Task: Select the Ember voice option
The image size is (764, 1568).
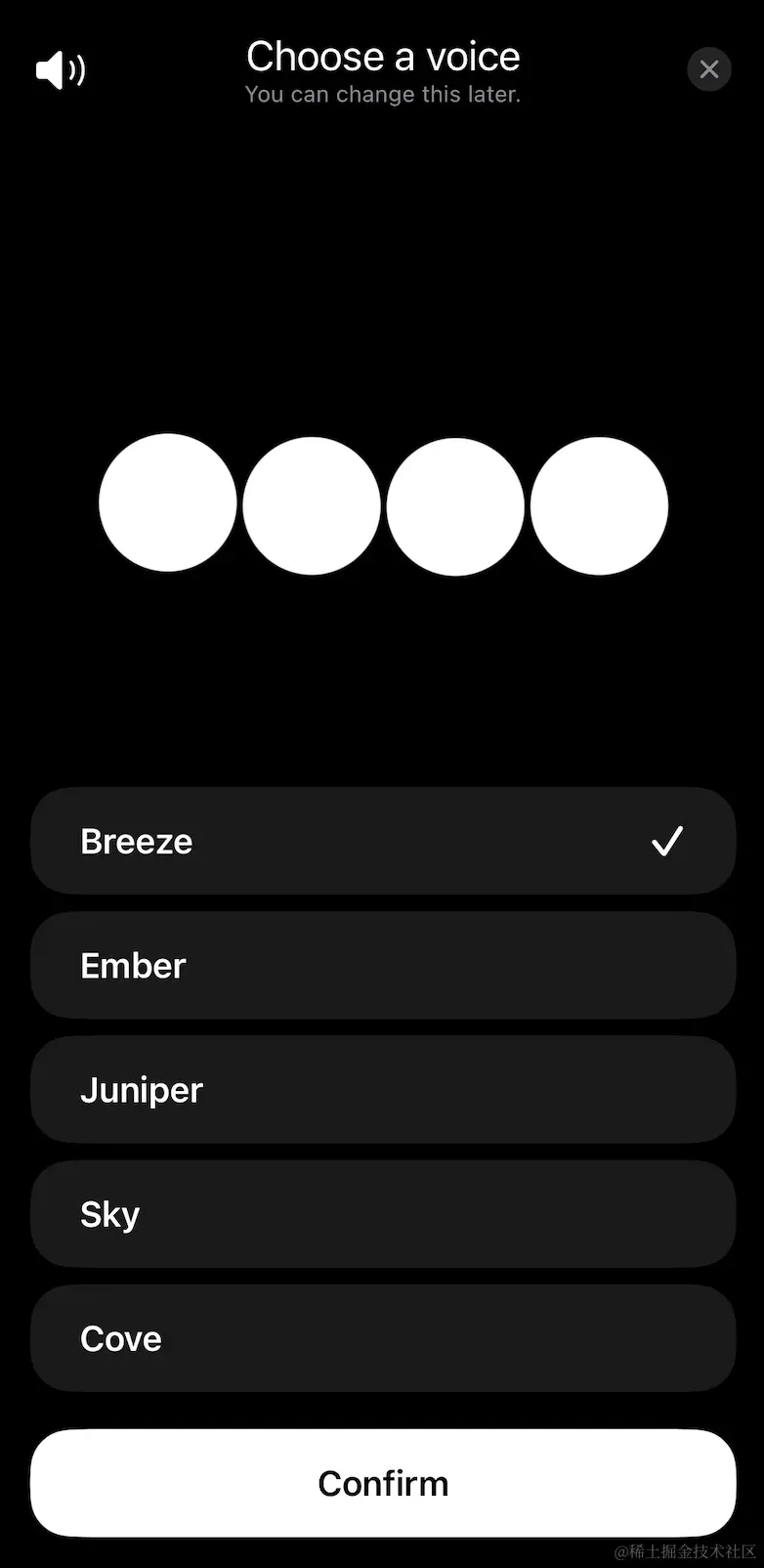Action: 382,965
